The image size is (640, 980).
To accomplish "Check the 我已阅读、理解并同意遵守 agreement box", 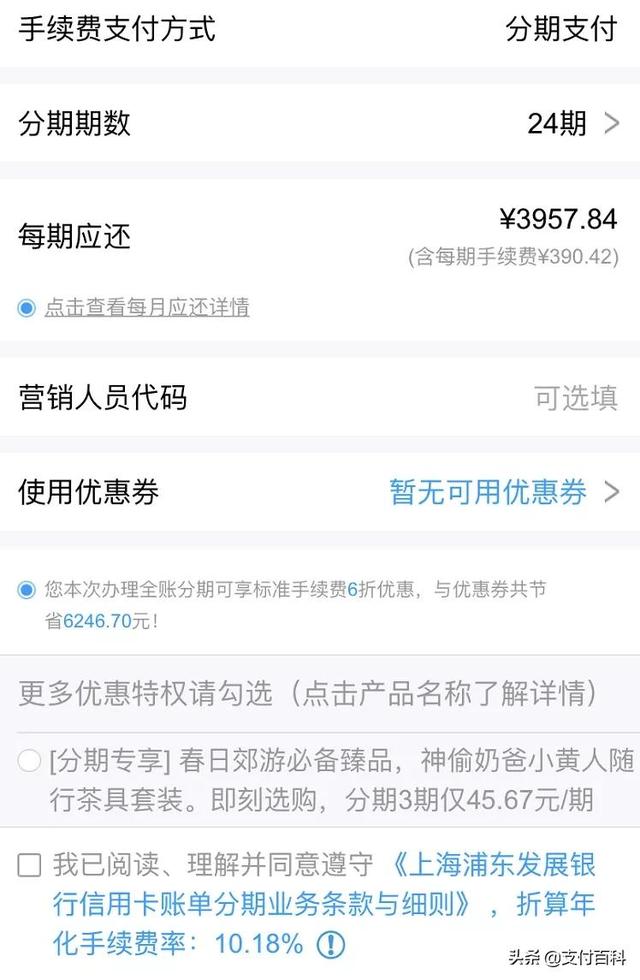I will [30, 865].
